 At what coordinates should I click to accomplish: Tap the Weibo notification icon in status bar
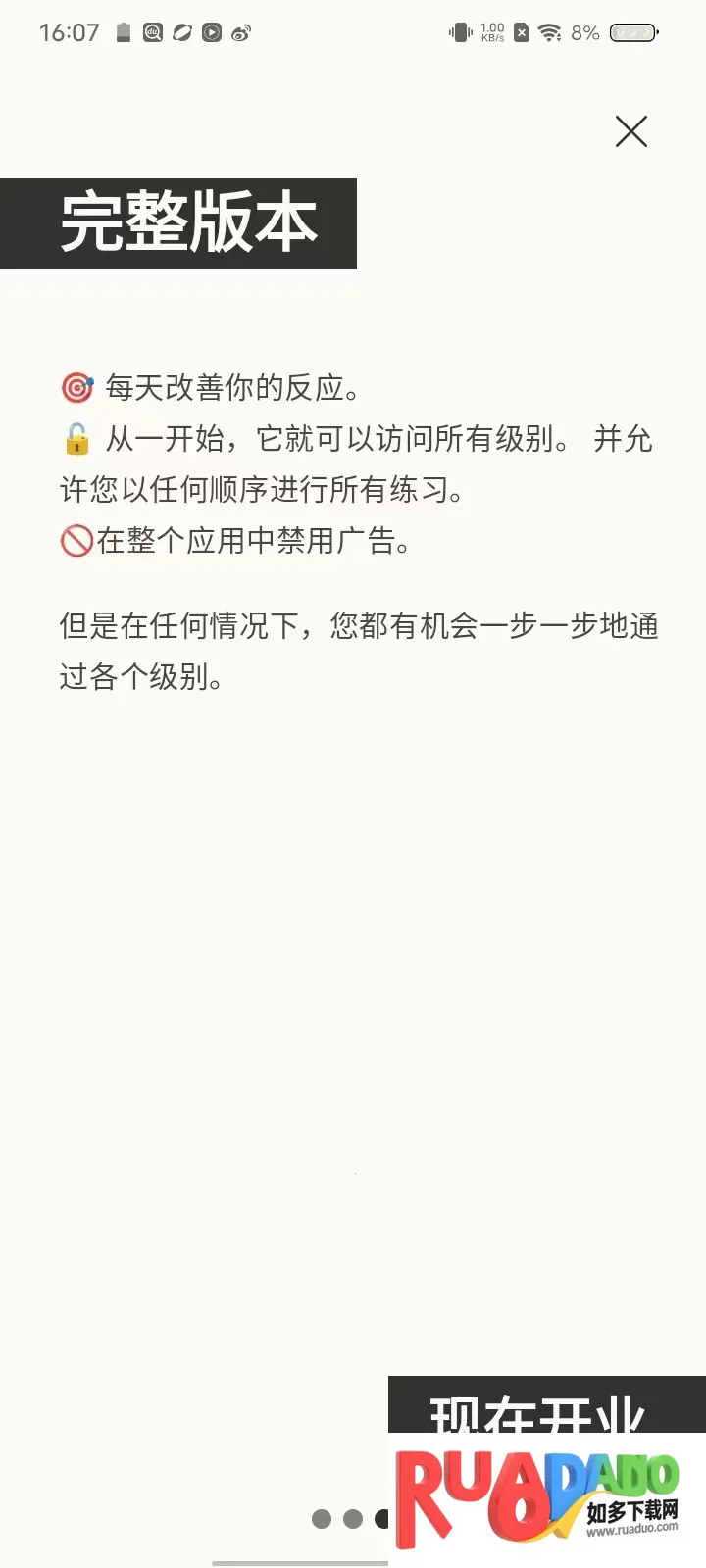tap(239, 33)
